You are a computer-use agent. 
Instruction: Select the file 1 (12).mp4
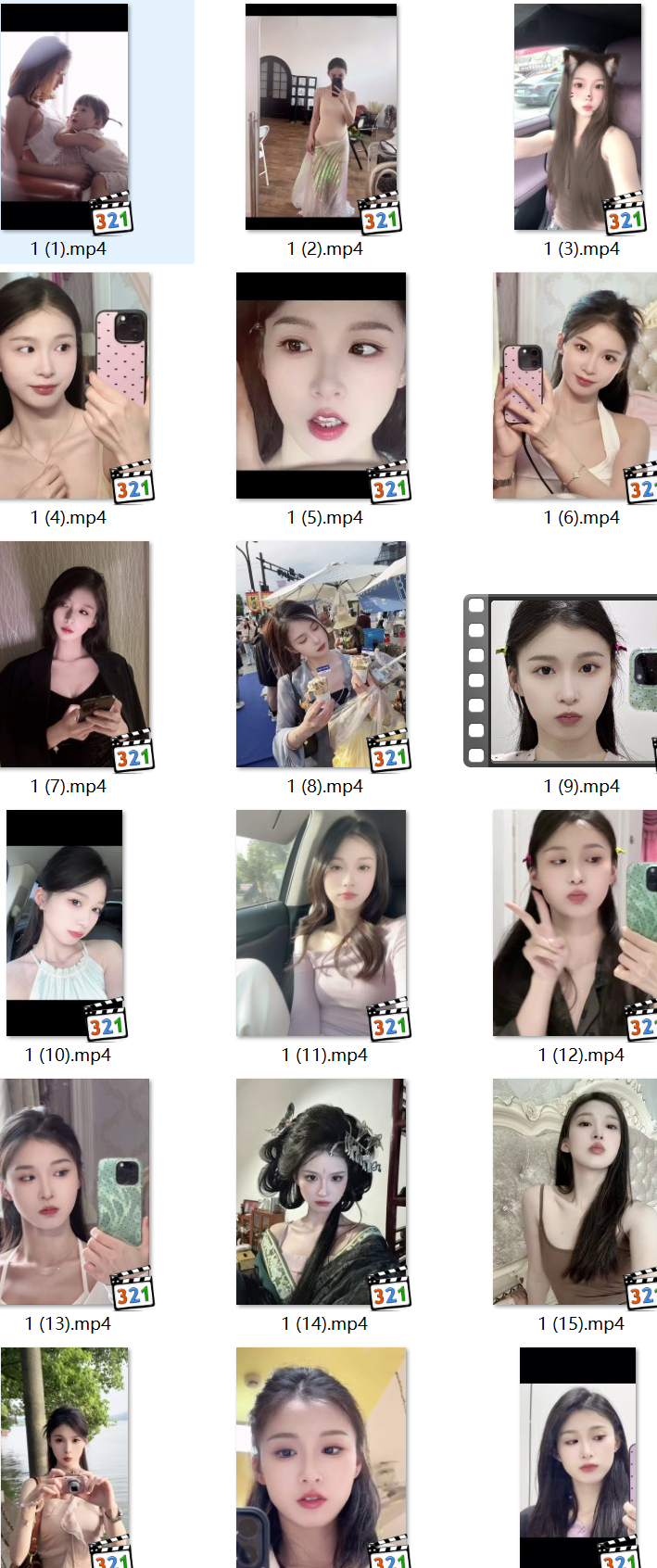[x=575, y=923]
